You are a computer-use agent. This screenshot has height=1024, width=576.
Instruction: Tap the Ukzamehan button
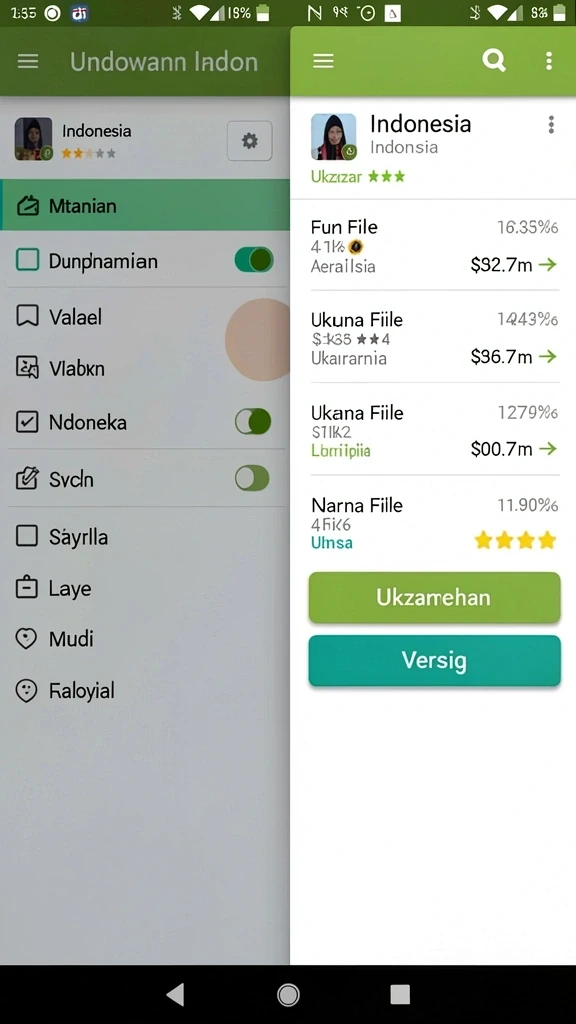pyautogui.click(x=434, y=598)
